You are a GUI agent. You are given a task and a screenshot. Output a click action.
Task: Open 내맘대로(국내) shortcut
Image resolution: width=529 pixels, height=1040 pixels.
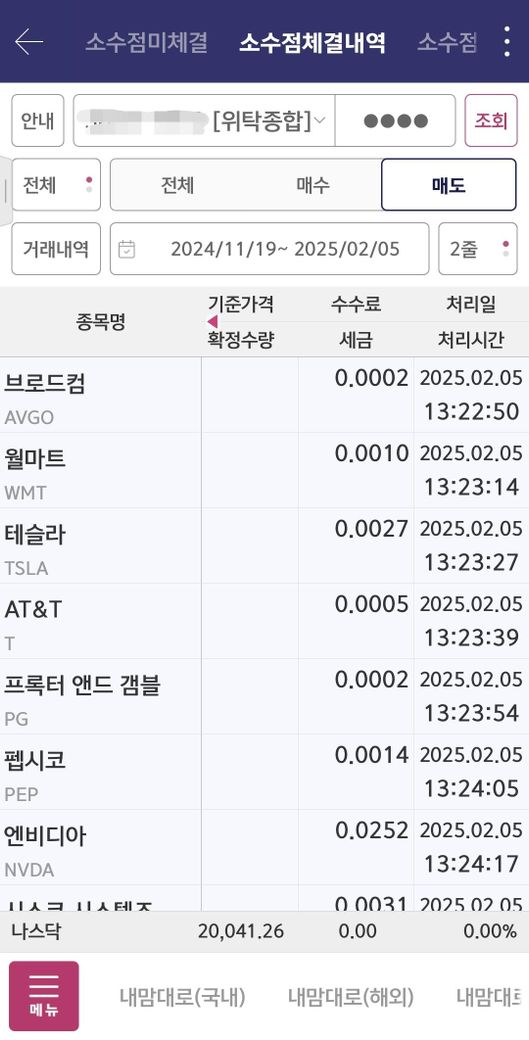point(183,997)
